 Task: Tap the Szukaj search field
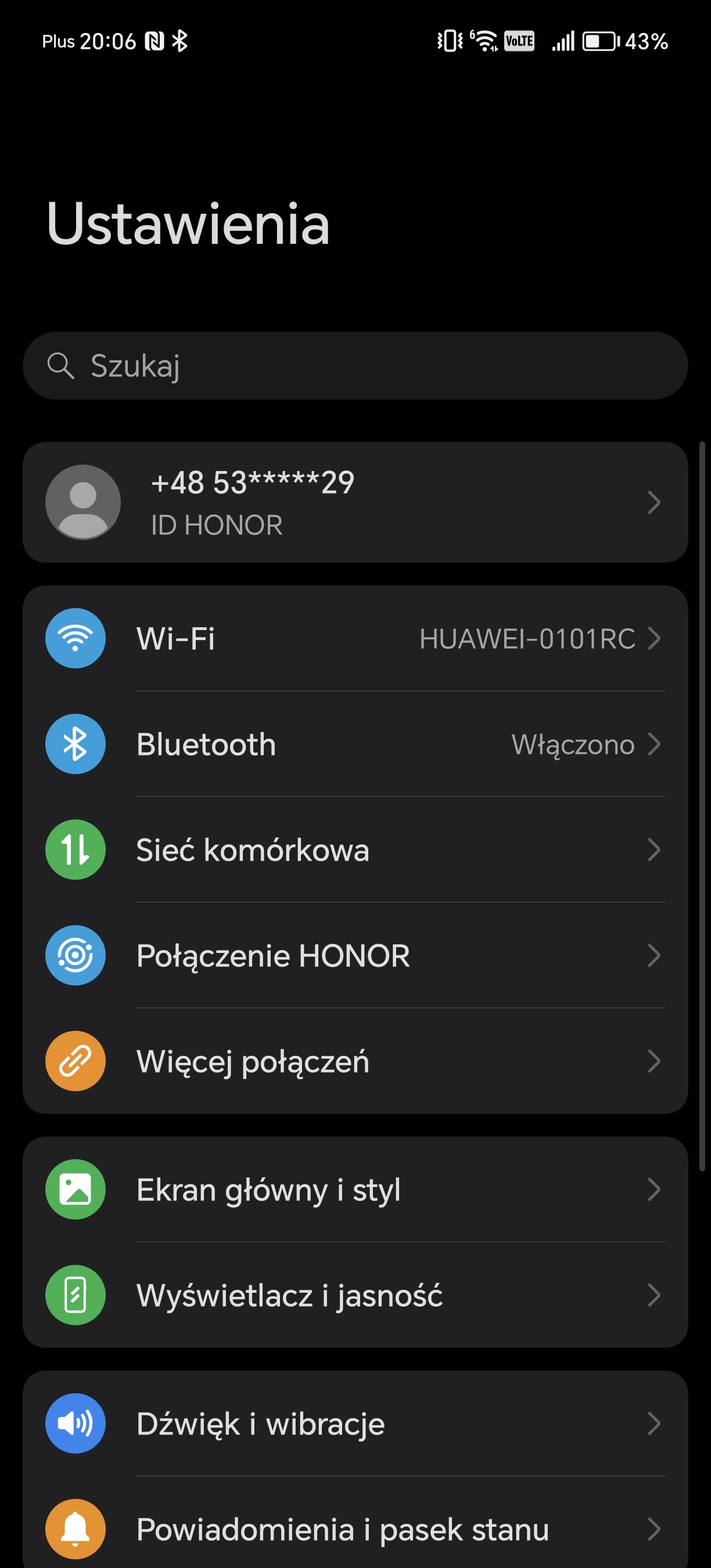tap(355, 365)
